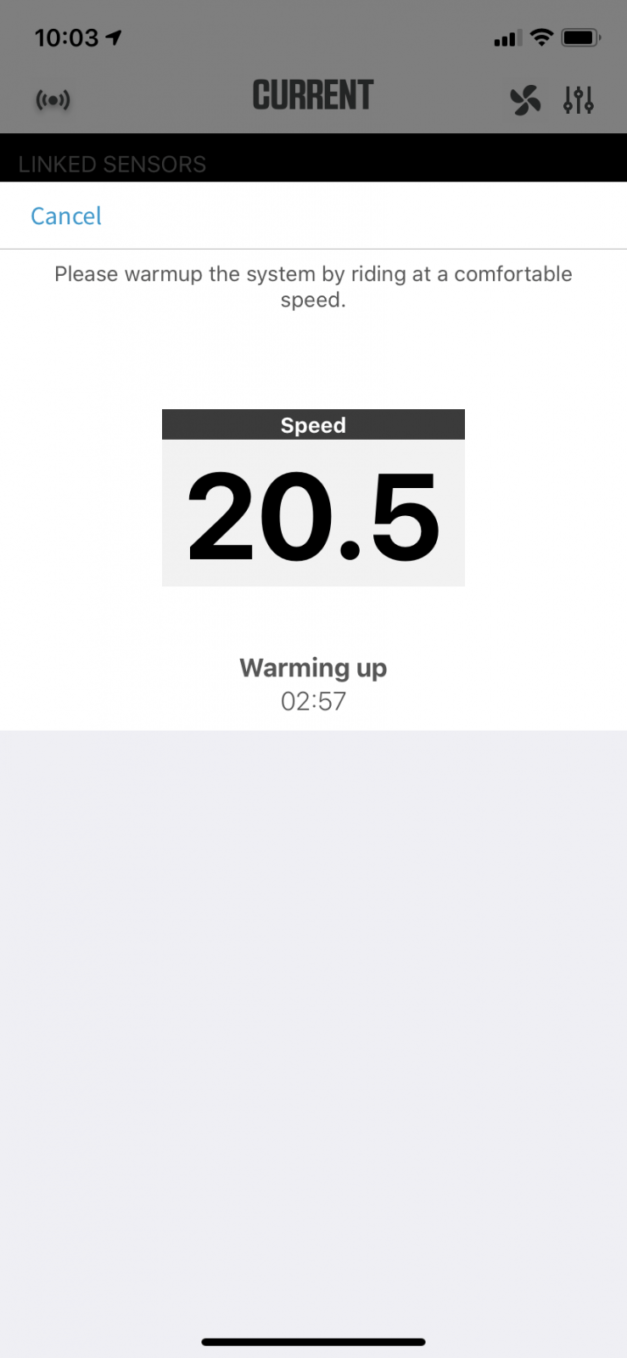Cancel the warmup spindown

(66, 216)
